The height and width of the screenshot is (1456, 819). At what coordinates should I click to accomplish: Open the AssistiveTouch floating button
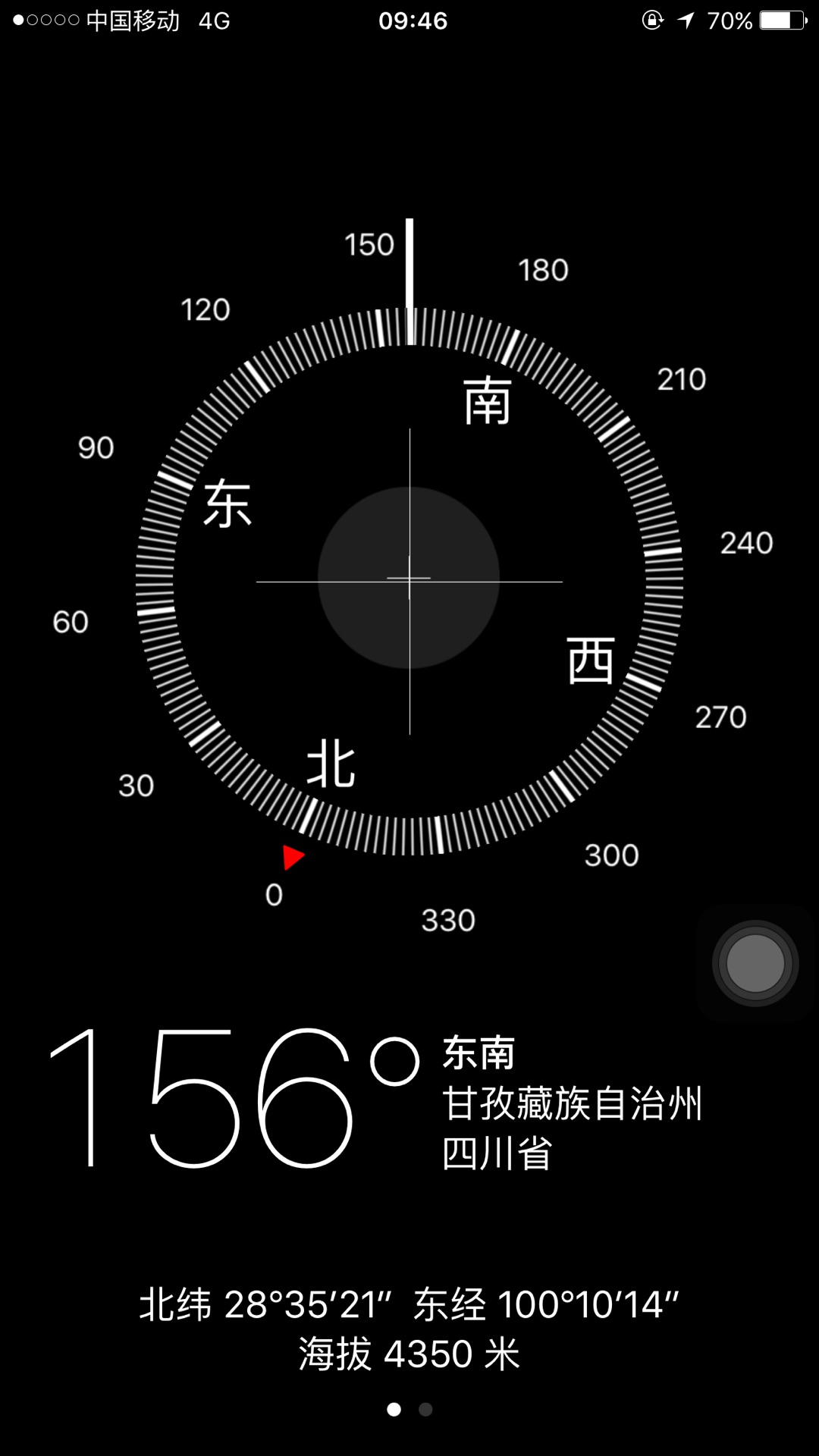[x=755, y=963]
